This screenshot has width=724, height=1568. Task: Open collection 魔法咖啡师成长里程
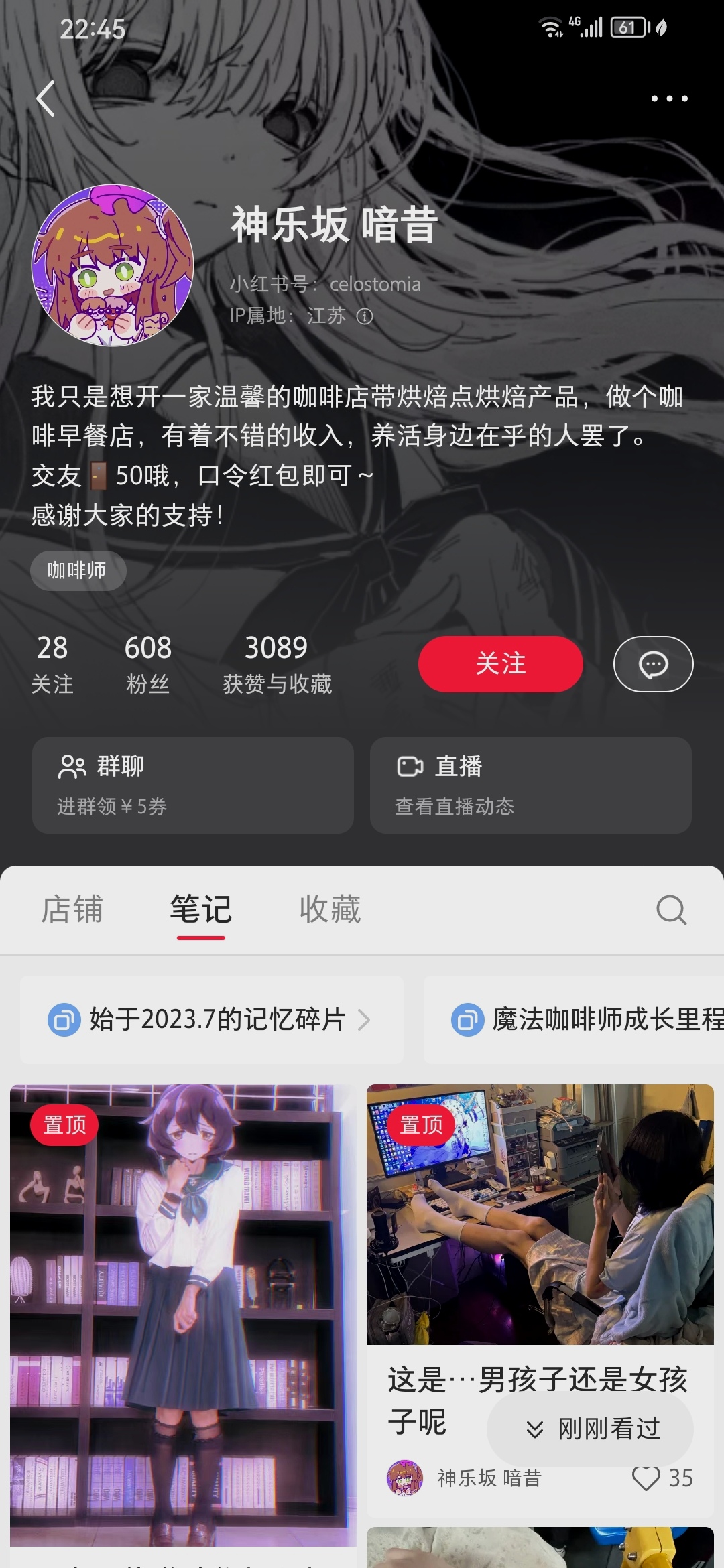pyautogui.click(x=583, y=1020)
